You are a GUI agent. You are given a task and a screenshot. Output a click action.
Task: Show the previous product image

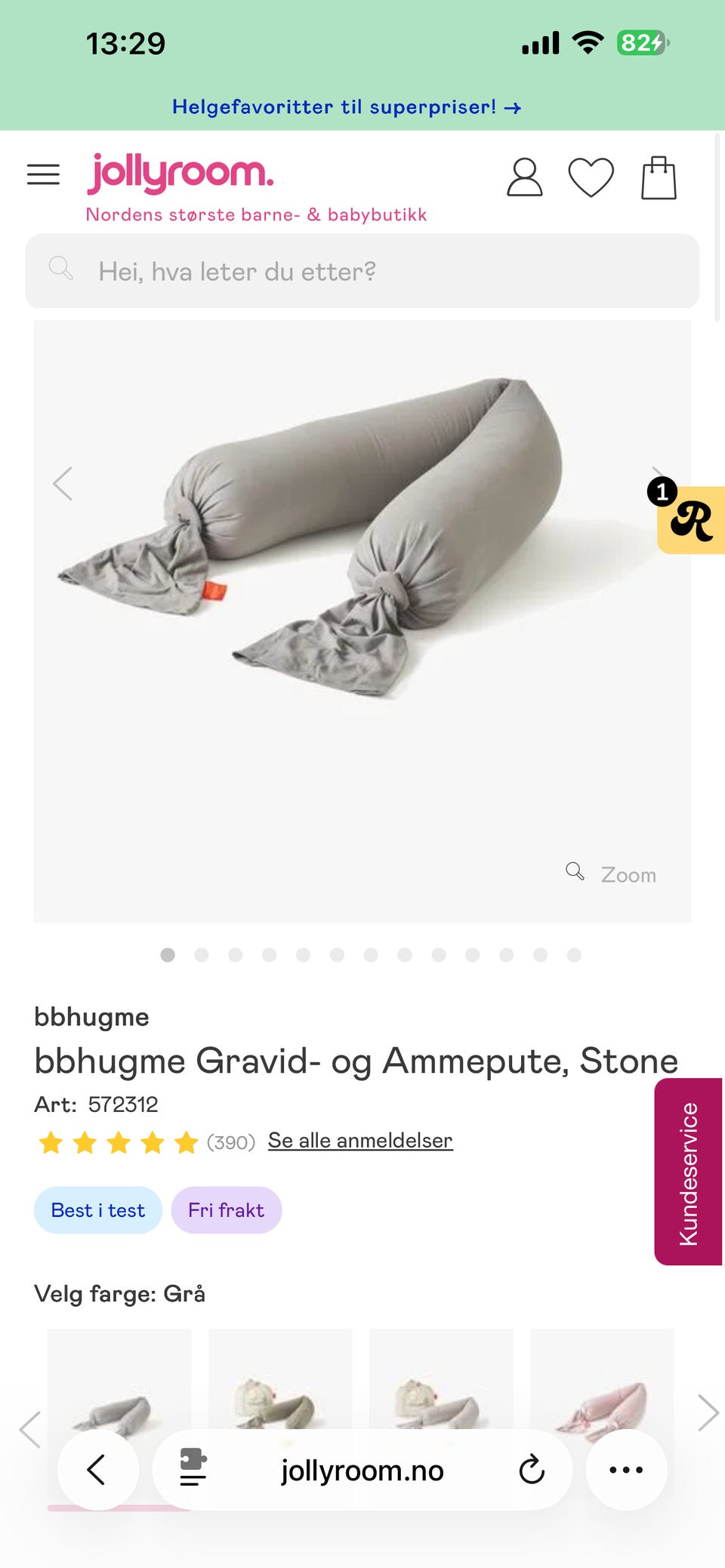(63, 483)
